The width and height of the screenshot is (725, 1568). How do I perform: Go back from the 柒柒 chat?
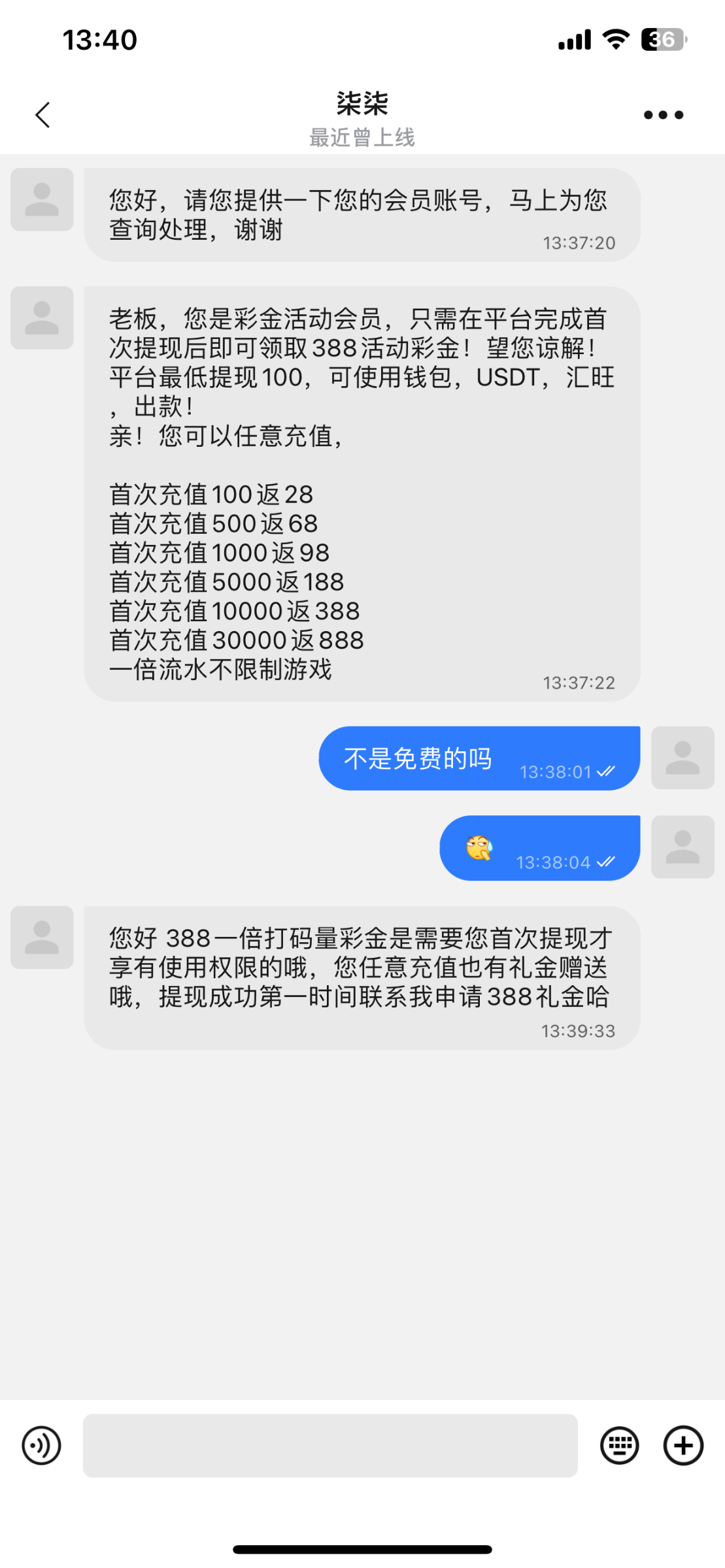[x=43, y=115]
